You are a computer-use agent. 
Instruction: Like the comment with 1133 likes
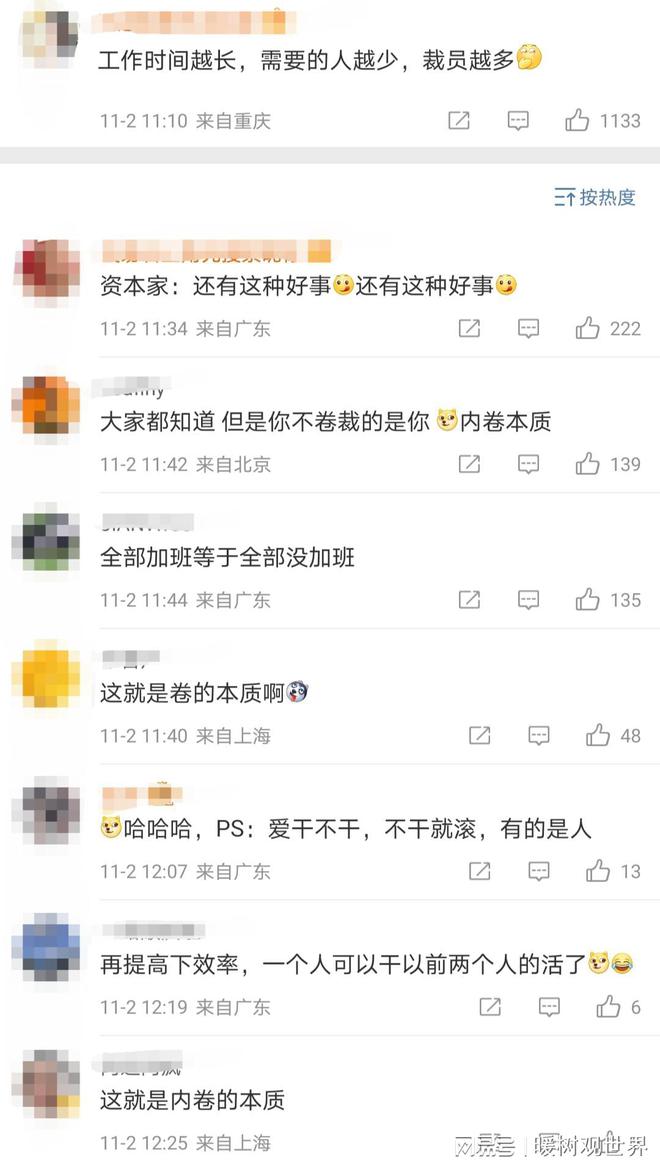pos(577,121)
